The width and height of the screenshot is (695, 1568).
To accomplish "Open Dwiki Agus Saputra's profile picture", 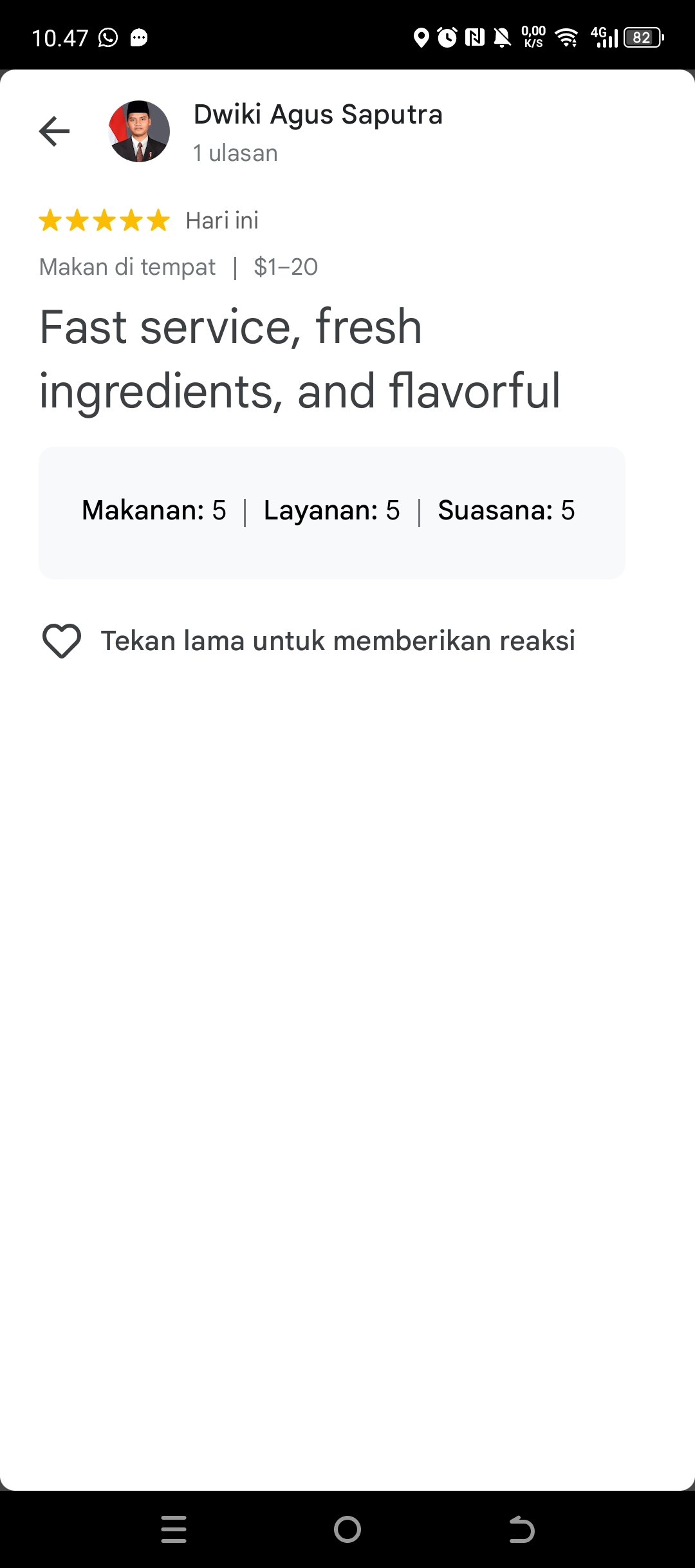I will point(139,131).
